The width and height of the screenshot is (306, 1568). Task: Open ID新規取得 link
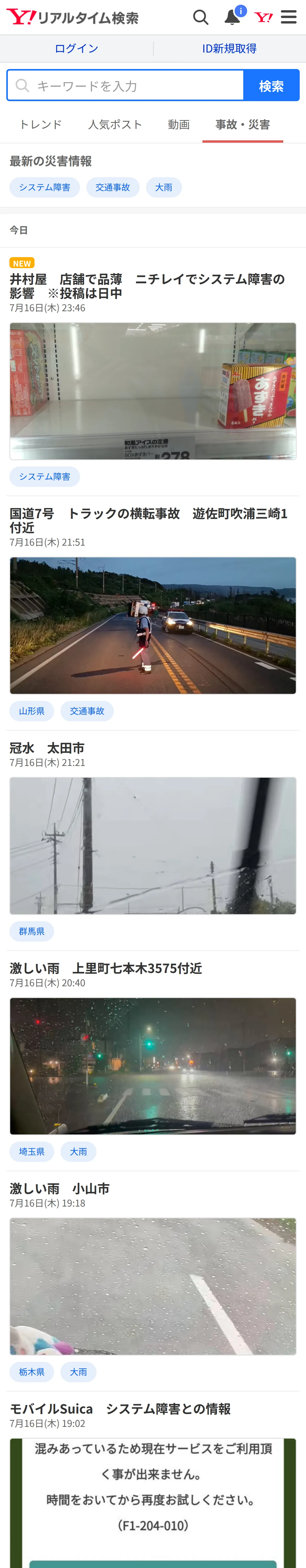coord(229,49)
